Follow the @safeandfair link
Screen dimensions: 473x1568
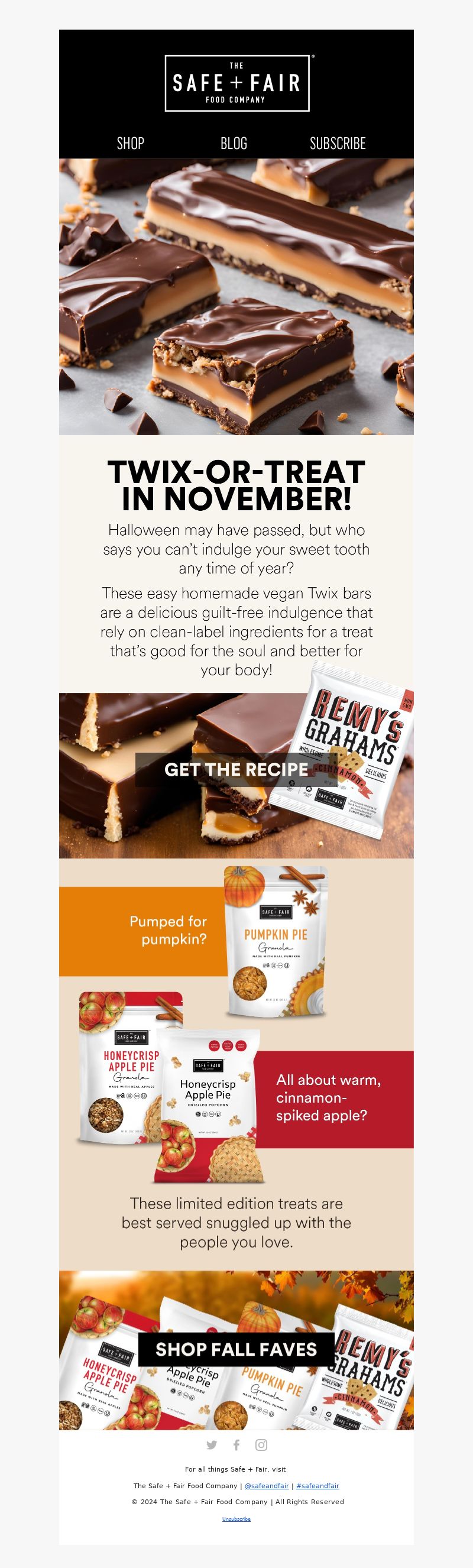pyautogui.click(x=267, y=1486)
